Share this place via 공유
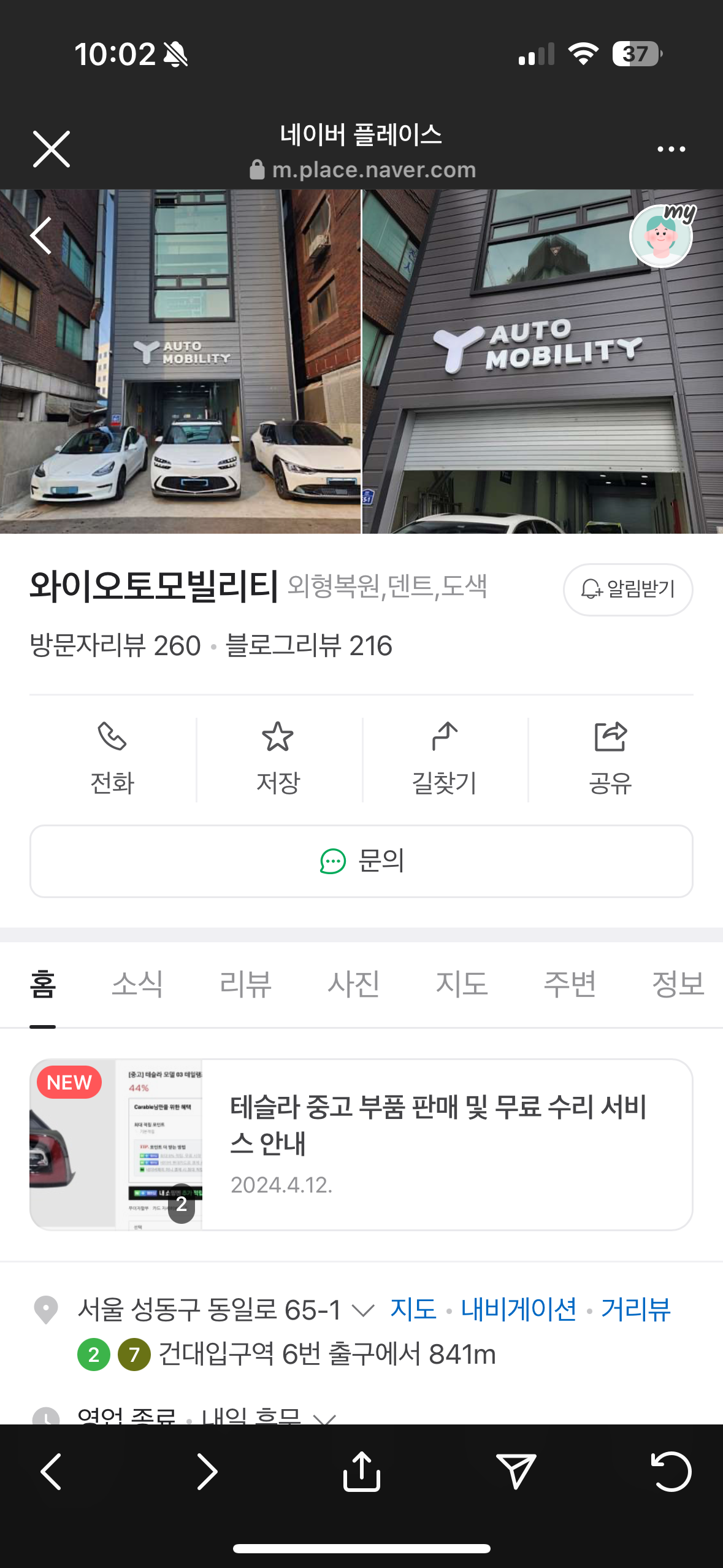723x1568 pixels. (x=610, y=759)
